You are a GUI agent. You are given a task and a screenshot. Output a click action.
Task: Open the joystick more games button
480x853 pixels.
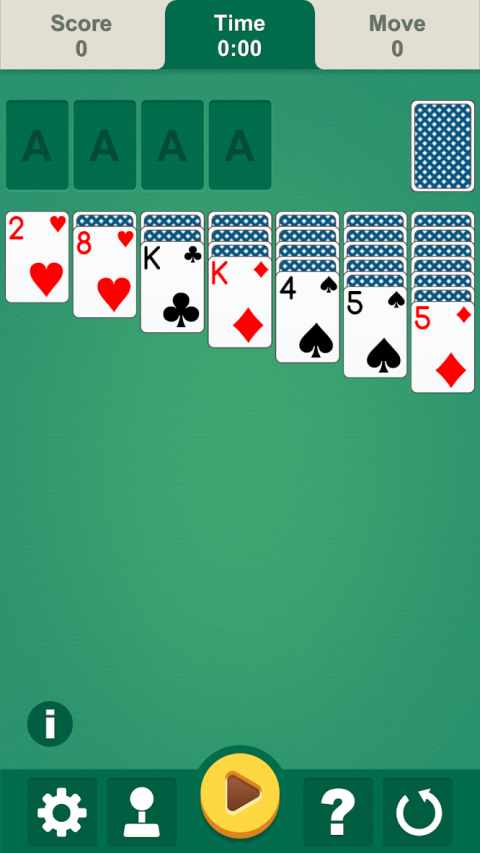click(141, 812)
